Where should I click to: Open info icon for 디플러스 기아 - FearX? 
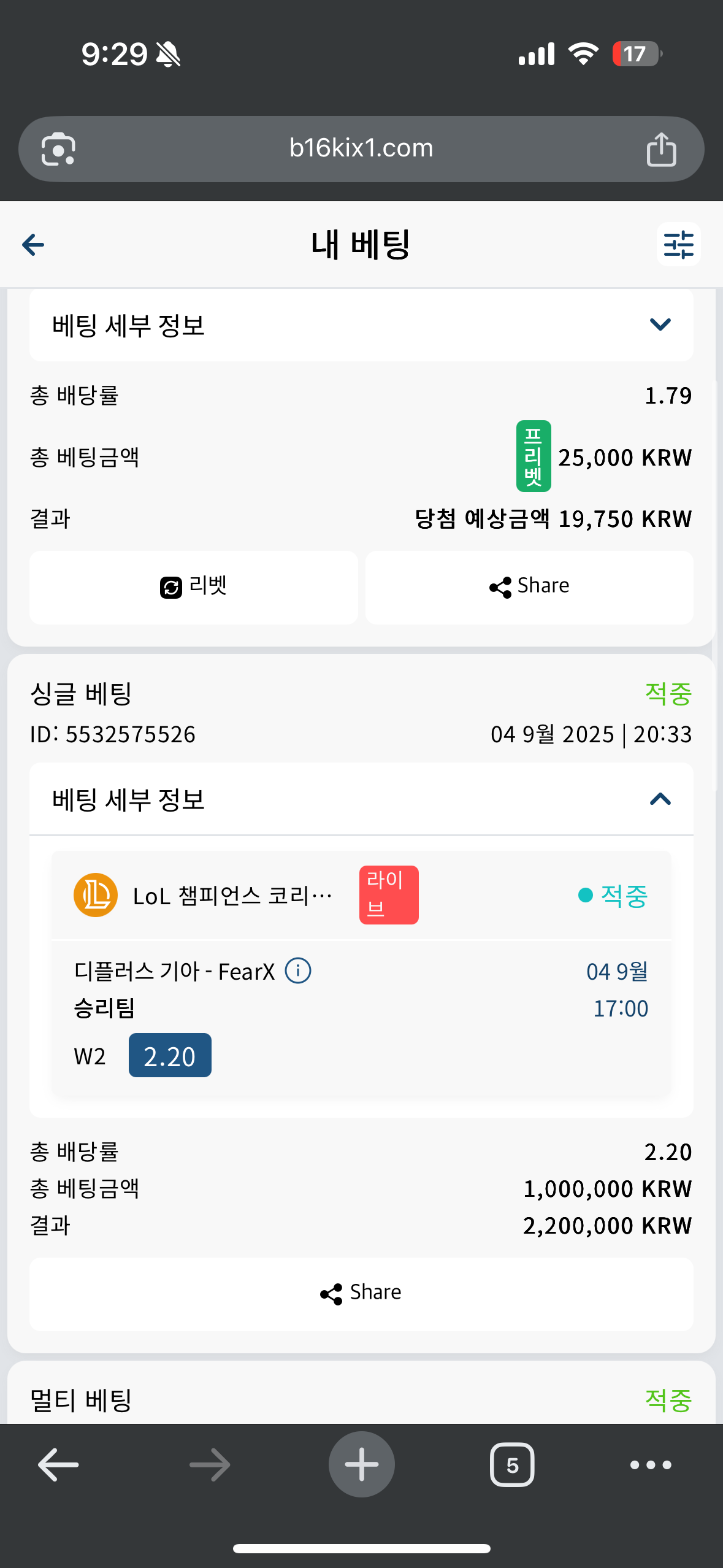(x=298, y=970)
